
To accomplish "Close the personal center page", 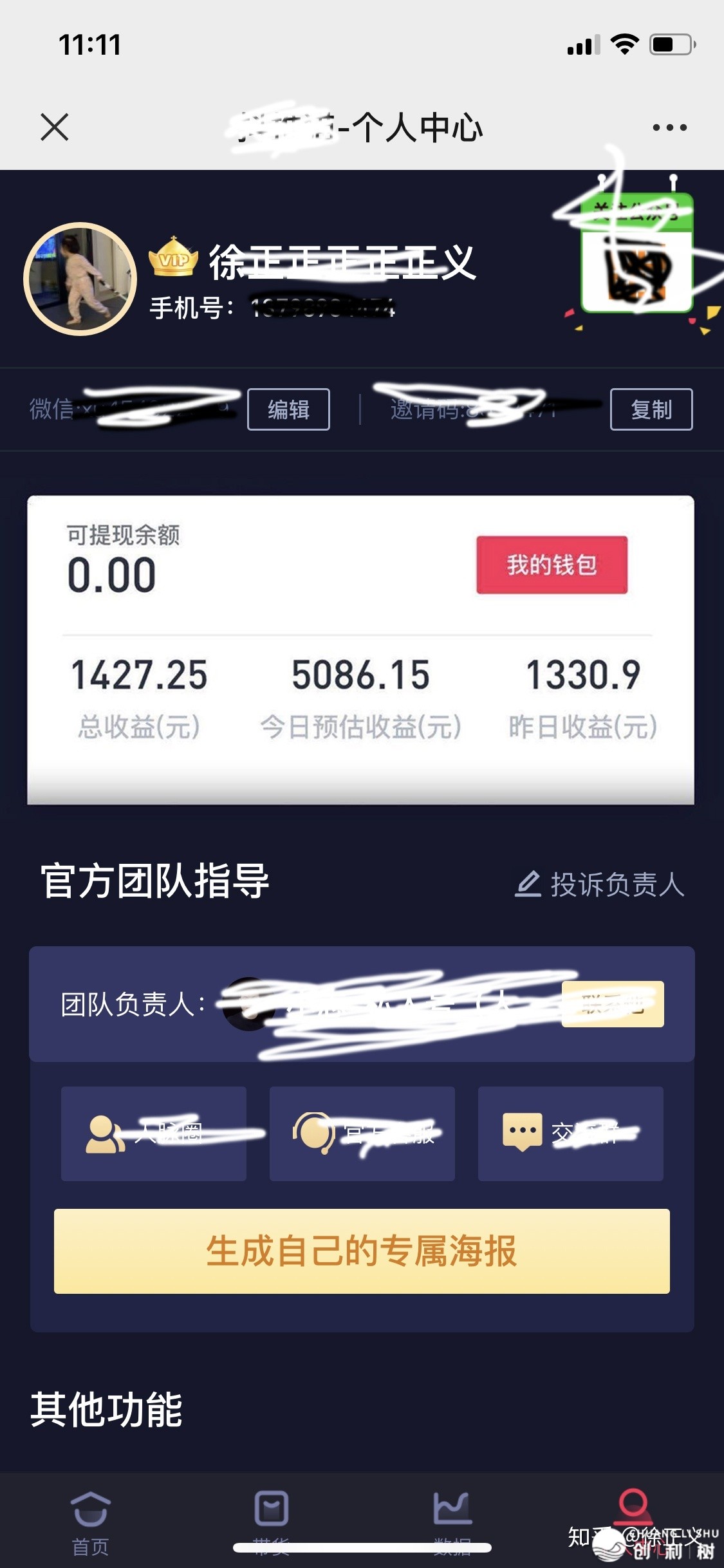I will tap(55, 127).
